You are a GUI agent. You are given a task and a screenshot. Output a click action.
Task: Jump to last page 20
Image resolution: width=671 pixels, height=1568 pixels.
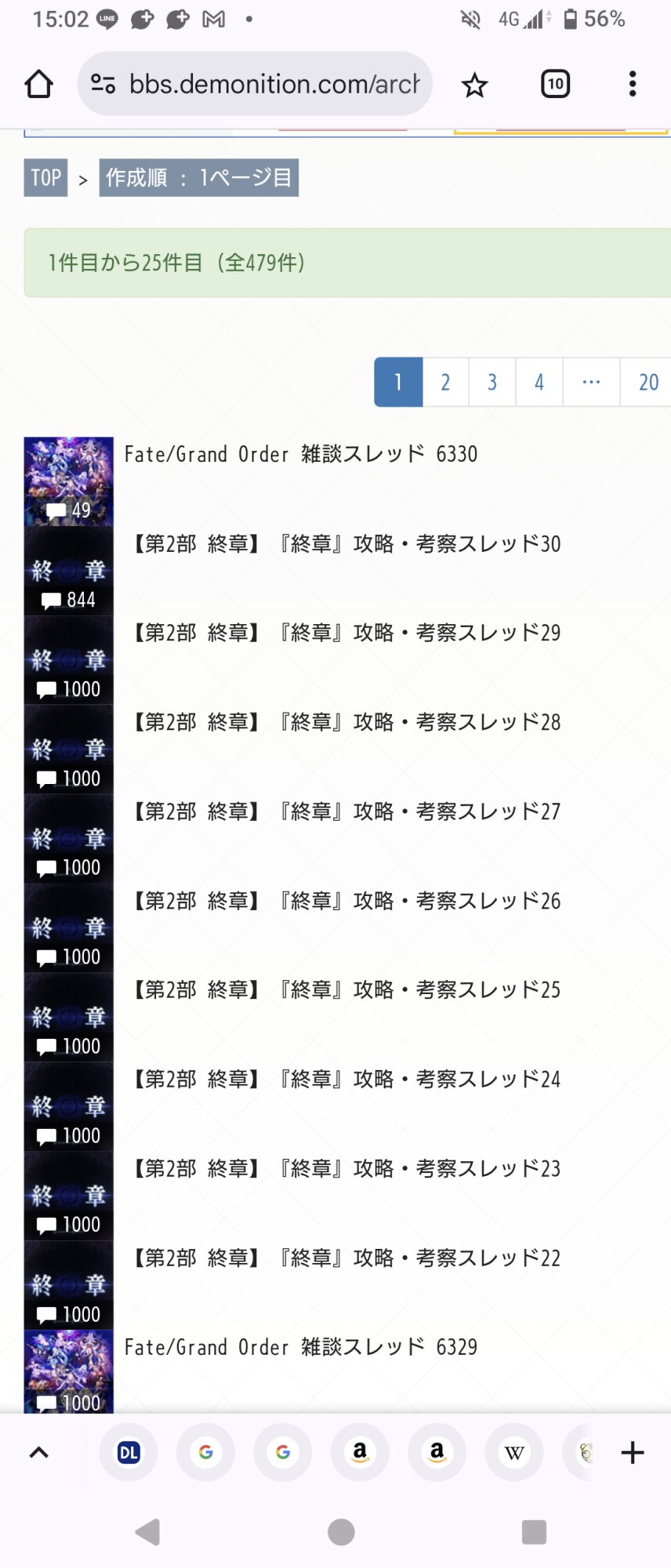click(647, 383)
